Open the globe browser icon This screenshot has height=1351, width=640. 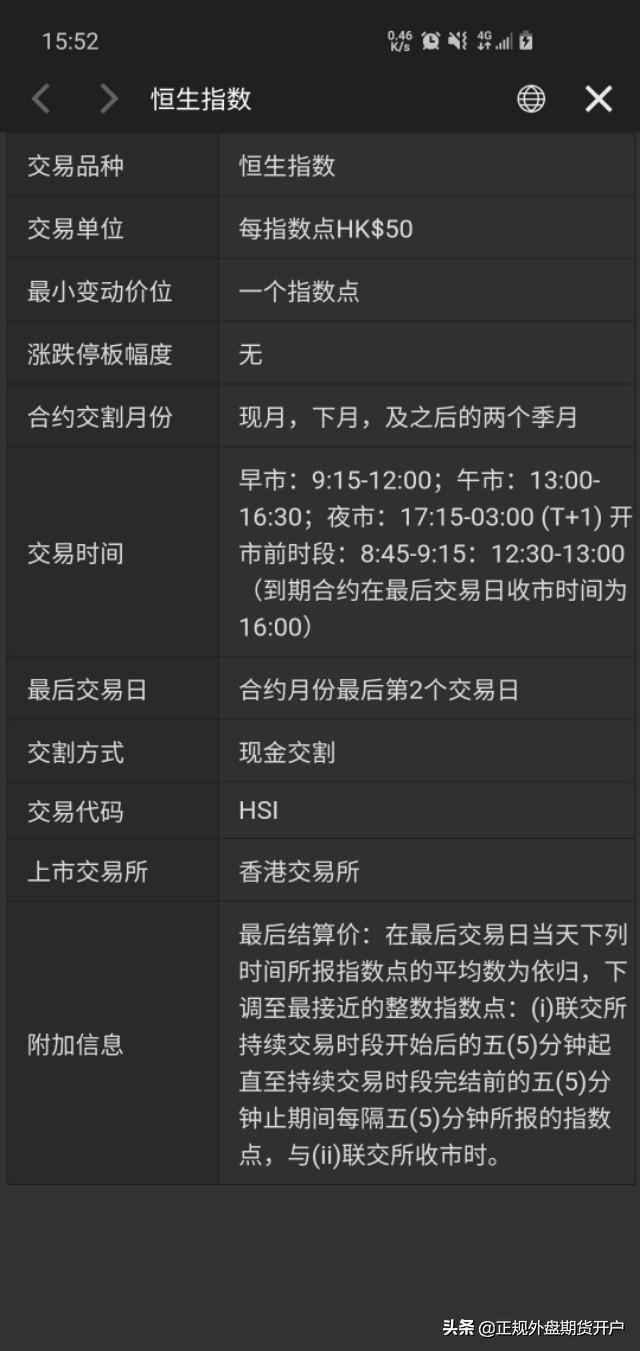pyautogui.click(x=531, y=98)
